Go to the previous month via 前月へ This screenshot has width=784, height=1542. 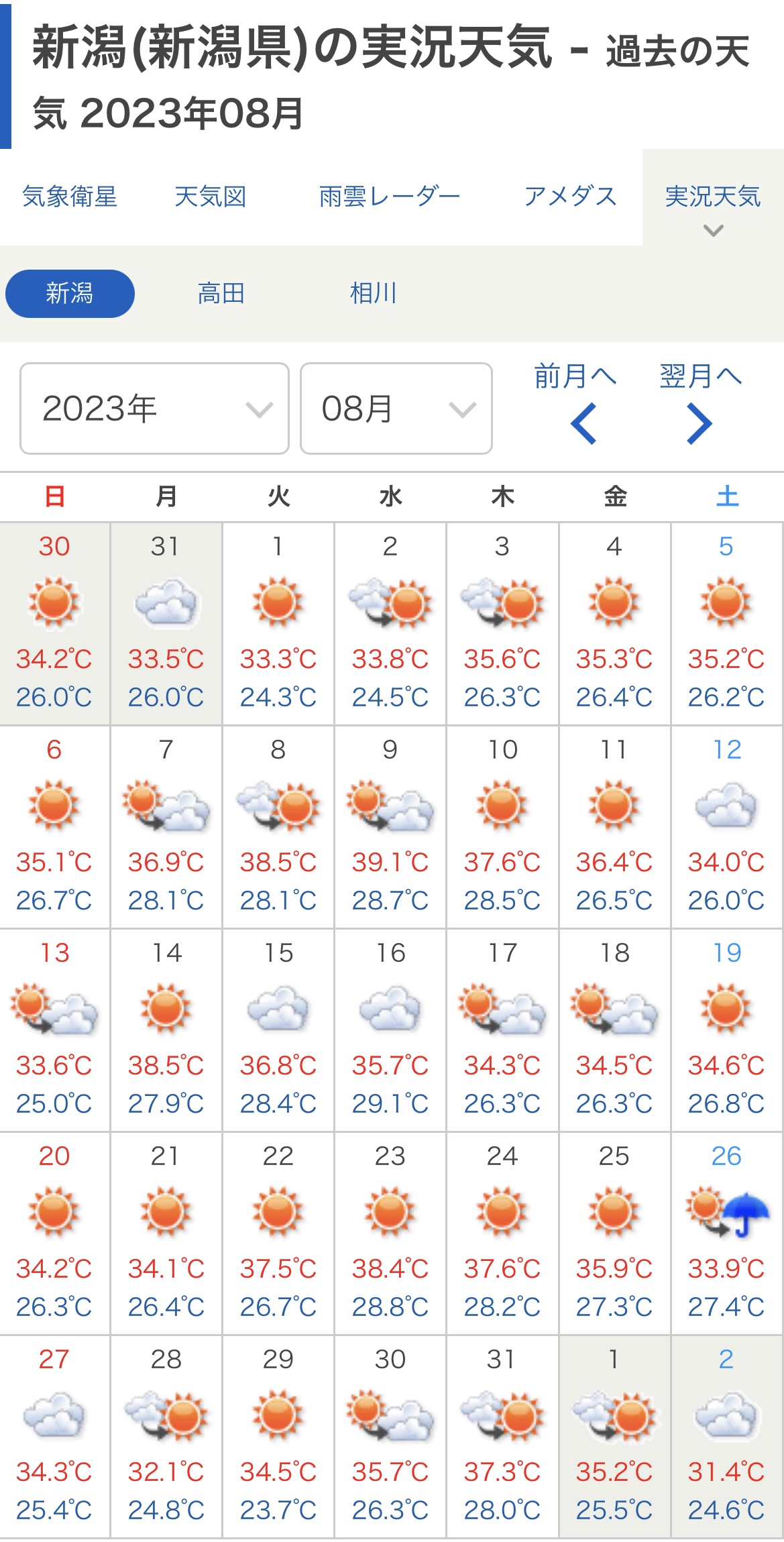click(x=575, y=402)
